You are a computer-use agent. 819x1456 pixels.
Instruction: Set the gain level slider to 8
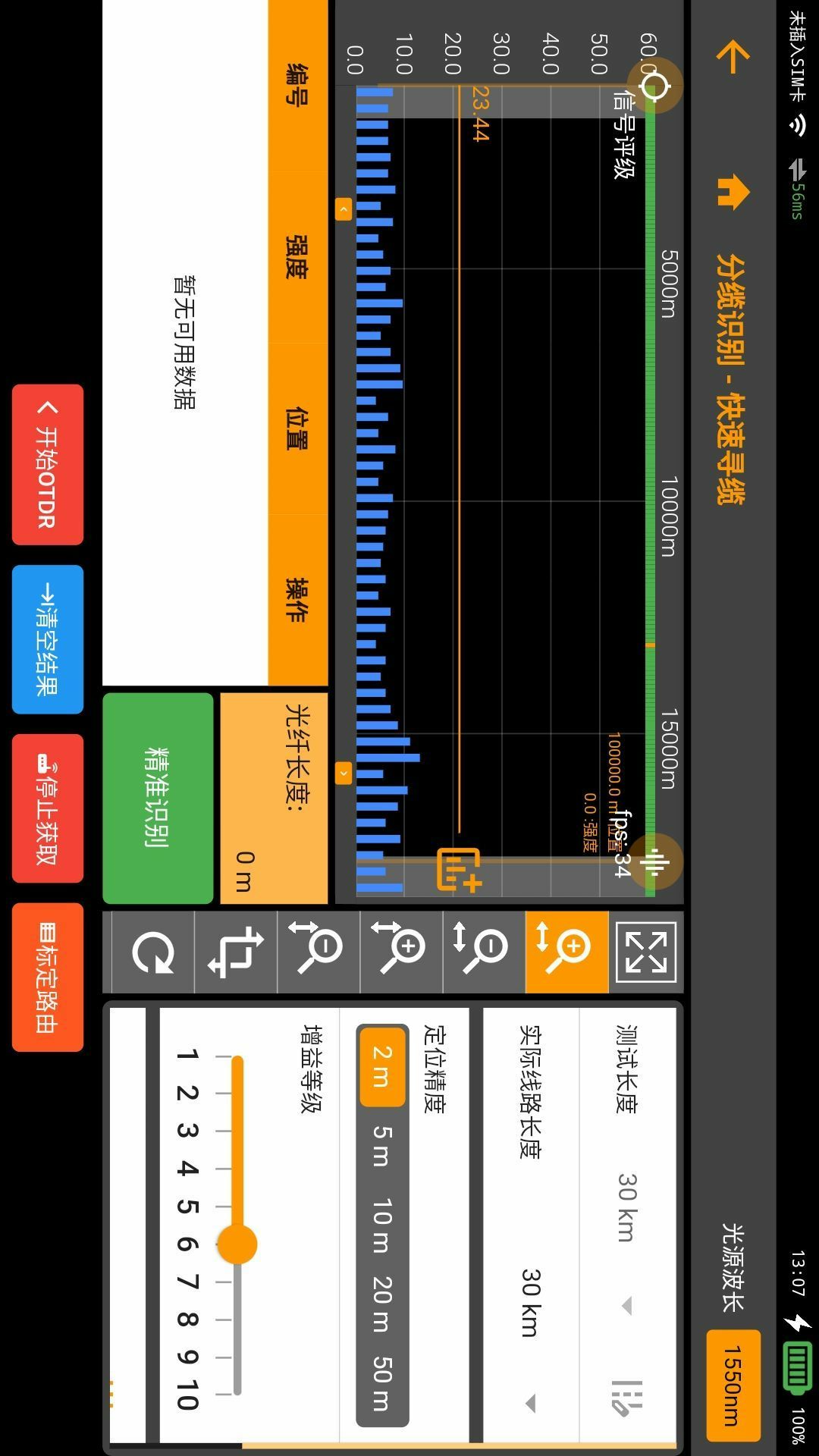[237, 1319]
